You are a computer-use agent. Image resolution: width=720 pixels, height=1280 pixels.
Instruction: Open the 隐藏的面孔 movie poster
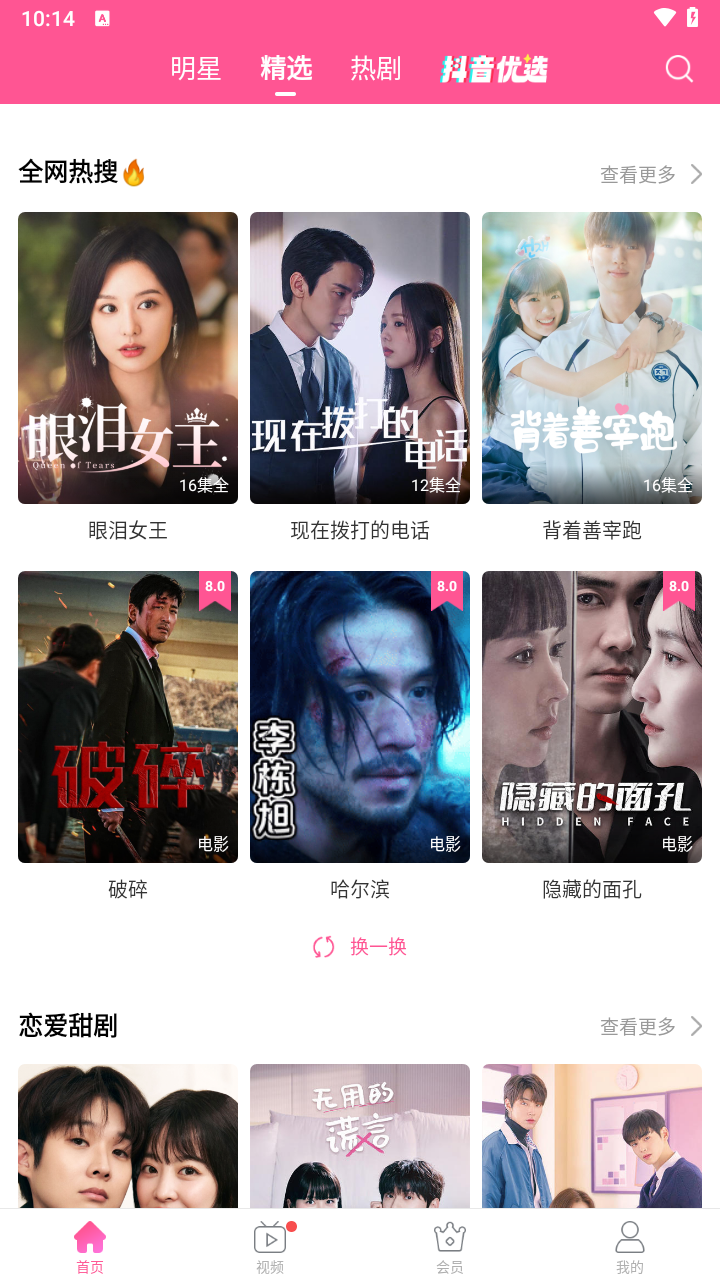(591, 716)
